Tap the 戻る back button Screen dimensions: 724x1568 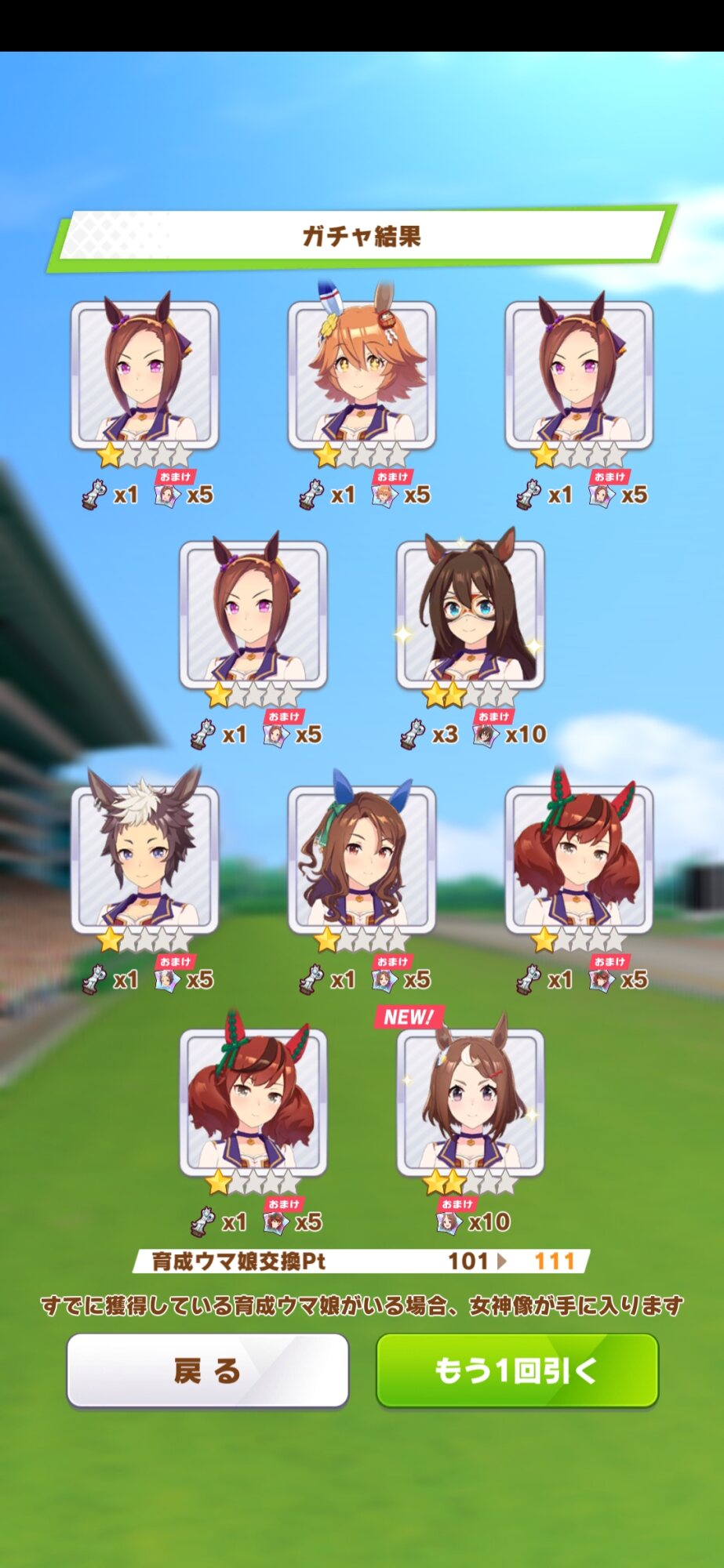[x=207, y=1370]
